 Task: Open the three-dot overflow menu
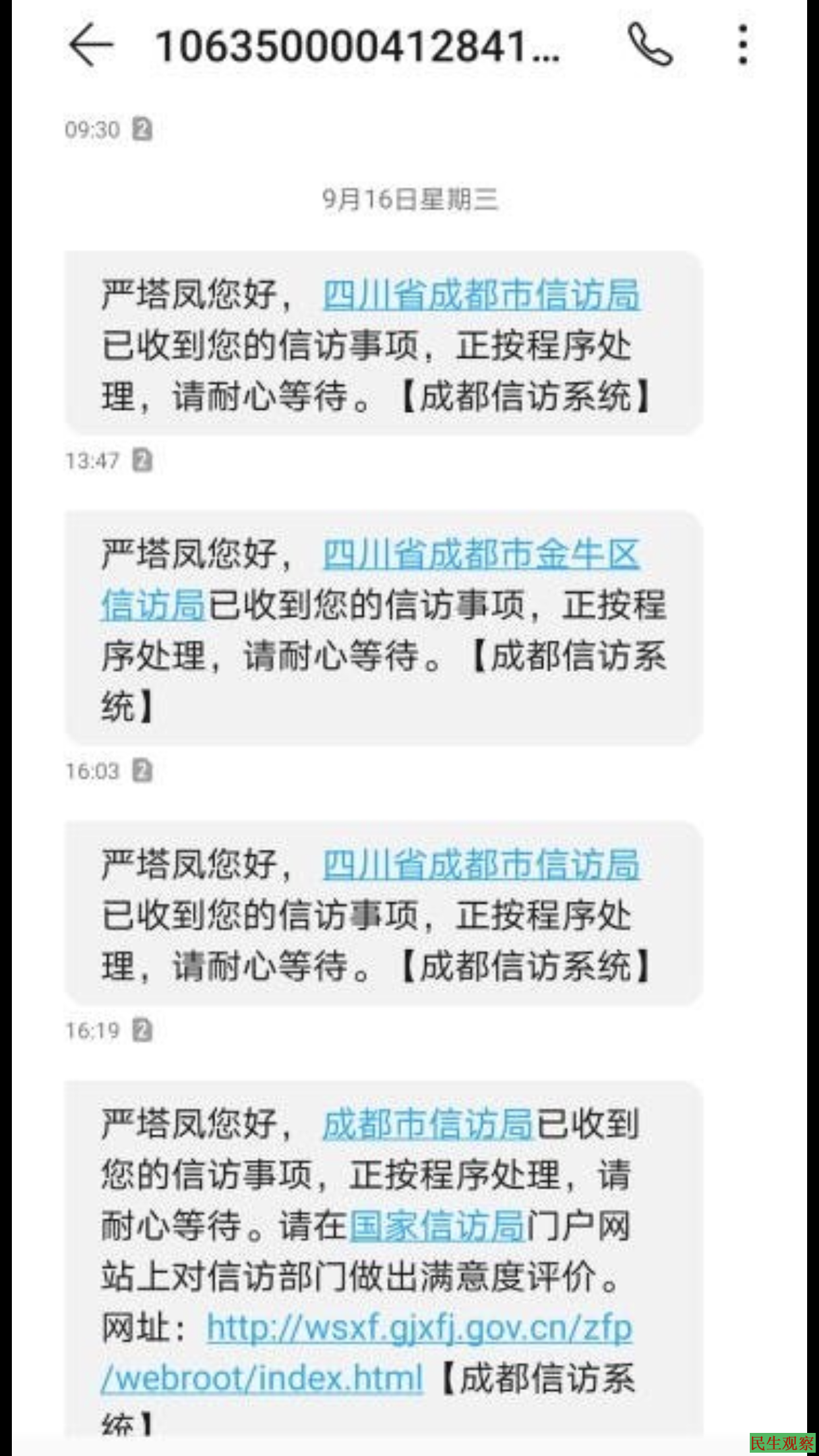point(743,45)
